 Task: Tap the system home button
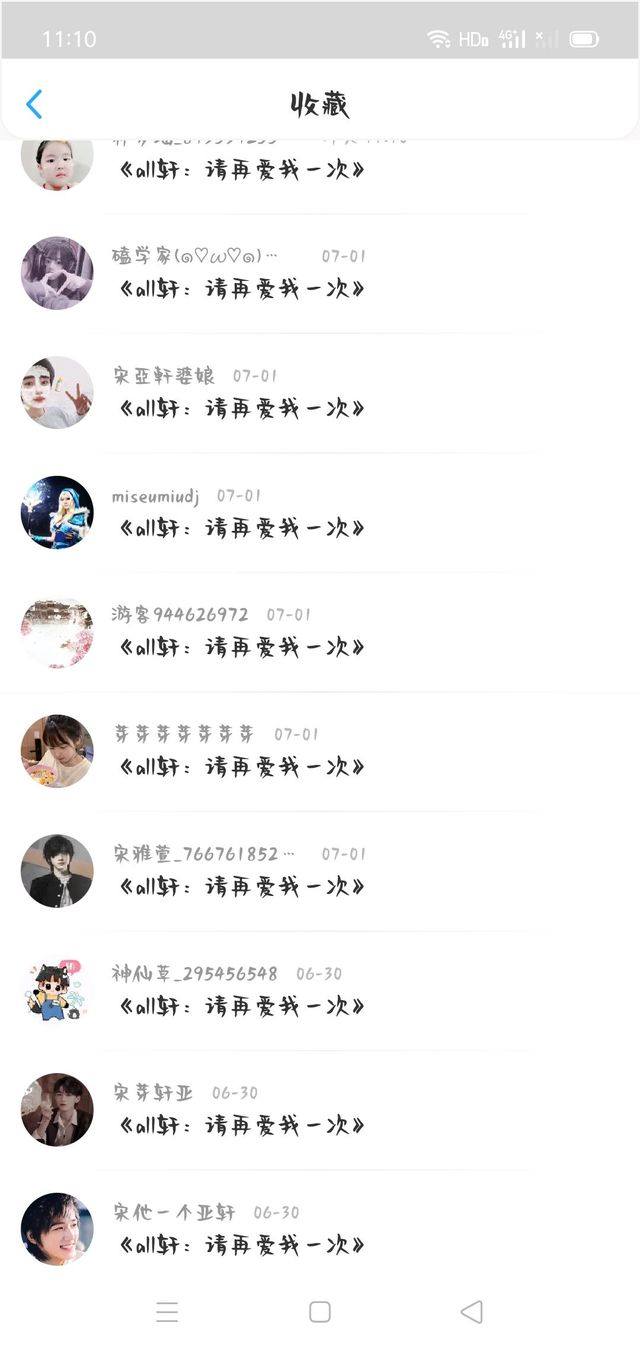pyautogui.click(x=320, y=1312)
